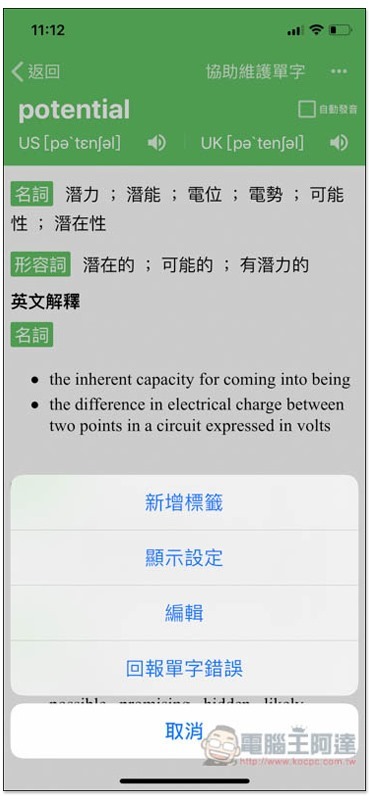Select 回報單字錯誤 option

(184, 668)
